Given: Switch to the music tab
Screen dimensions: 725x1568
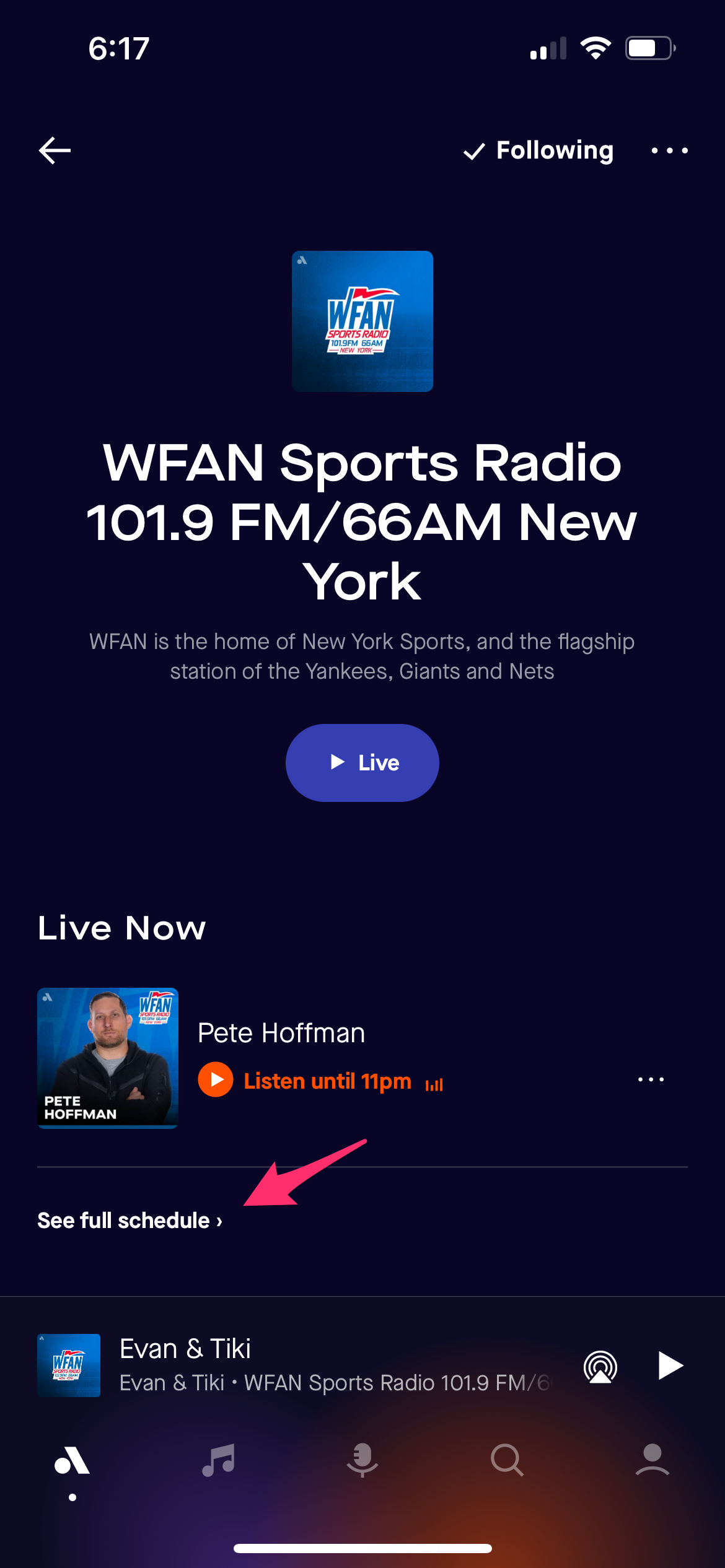Looking at the screenshot, I should click(218, 1460).
